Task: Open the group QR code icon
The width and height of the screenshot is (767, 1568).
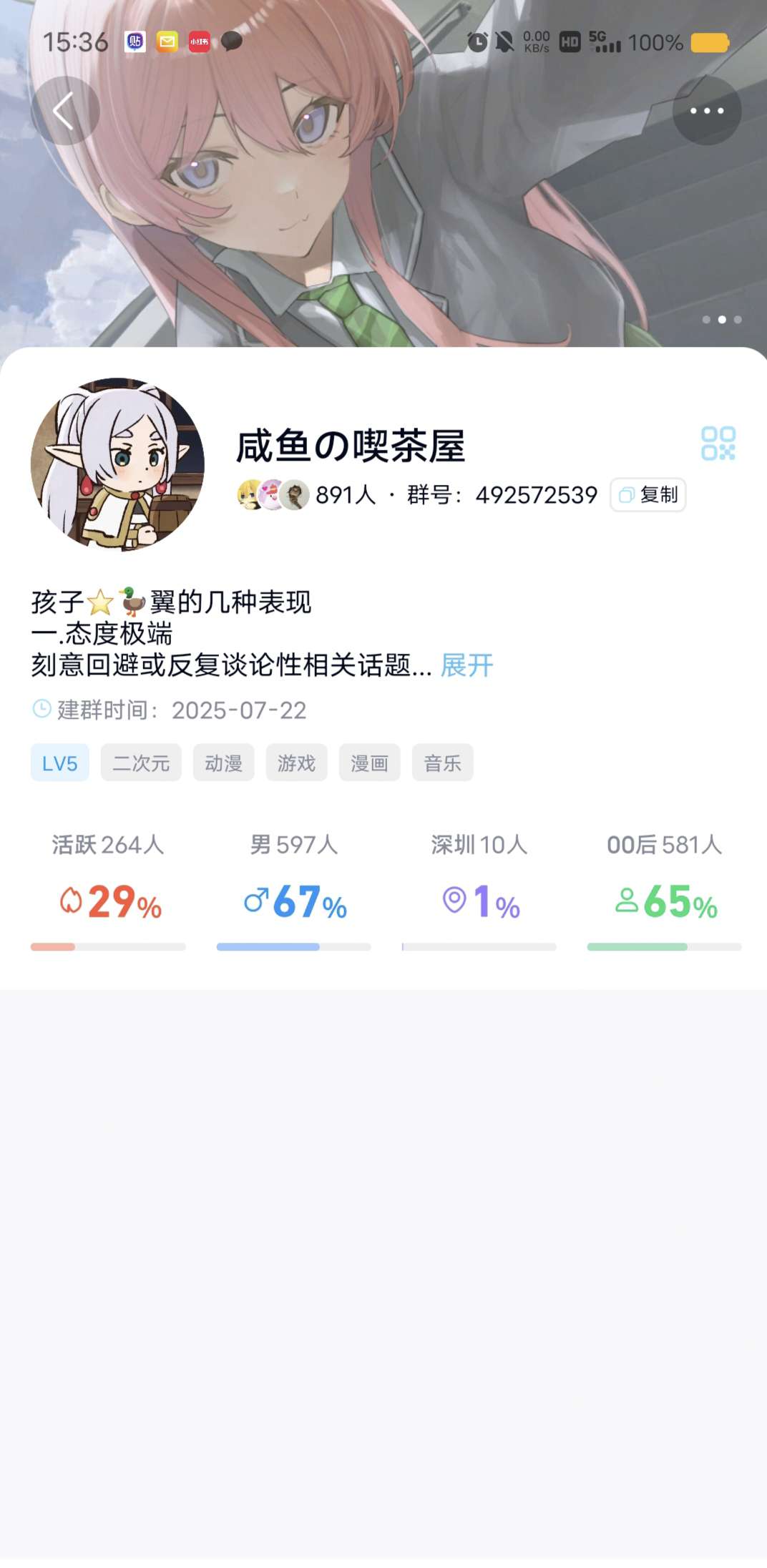Action: pyautogui.click(x=718, y=444)
